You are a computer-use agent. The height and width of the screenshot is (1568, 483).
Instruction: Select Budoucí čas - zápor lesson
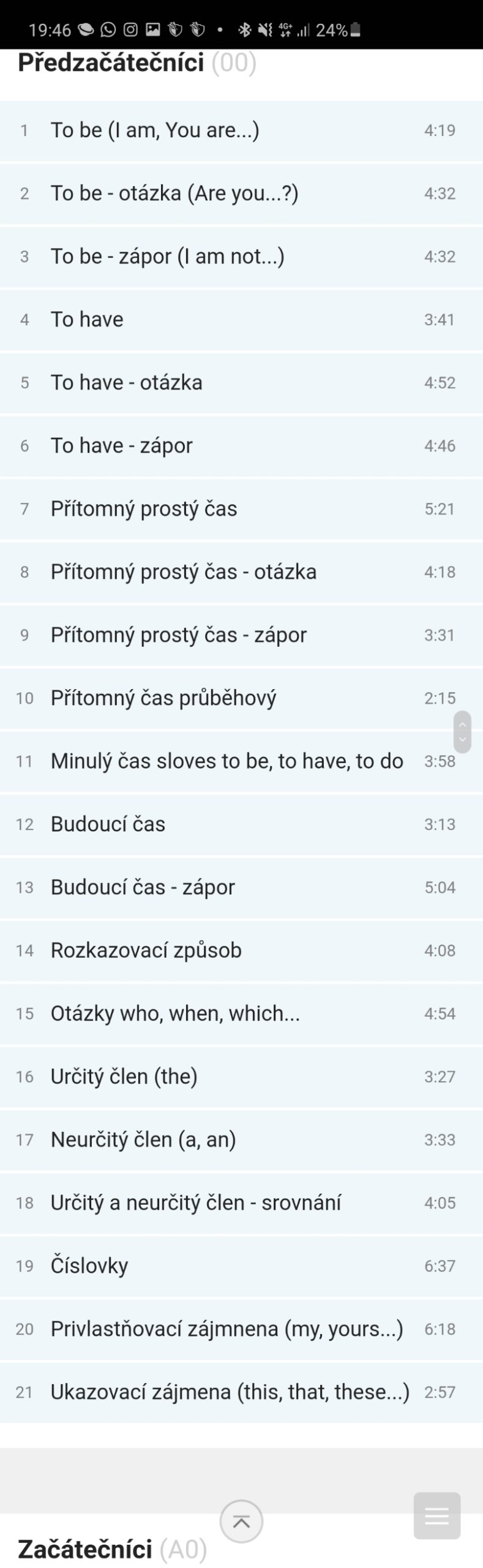[143, 888]
